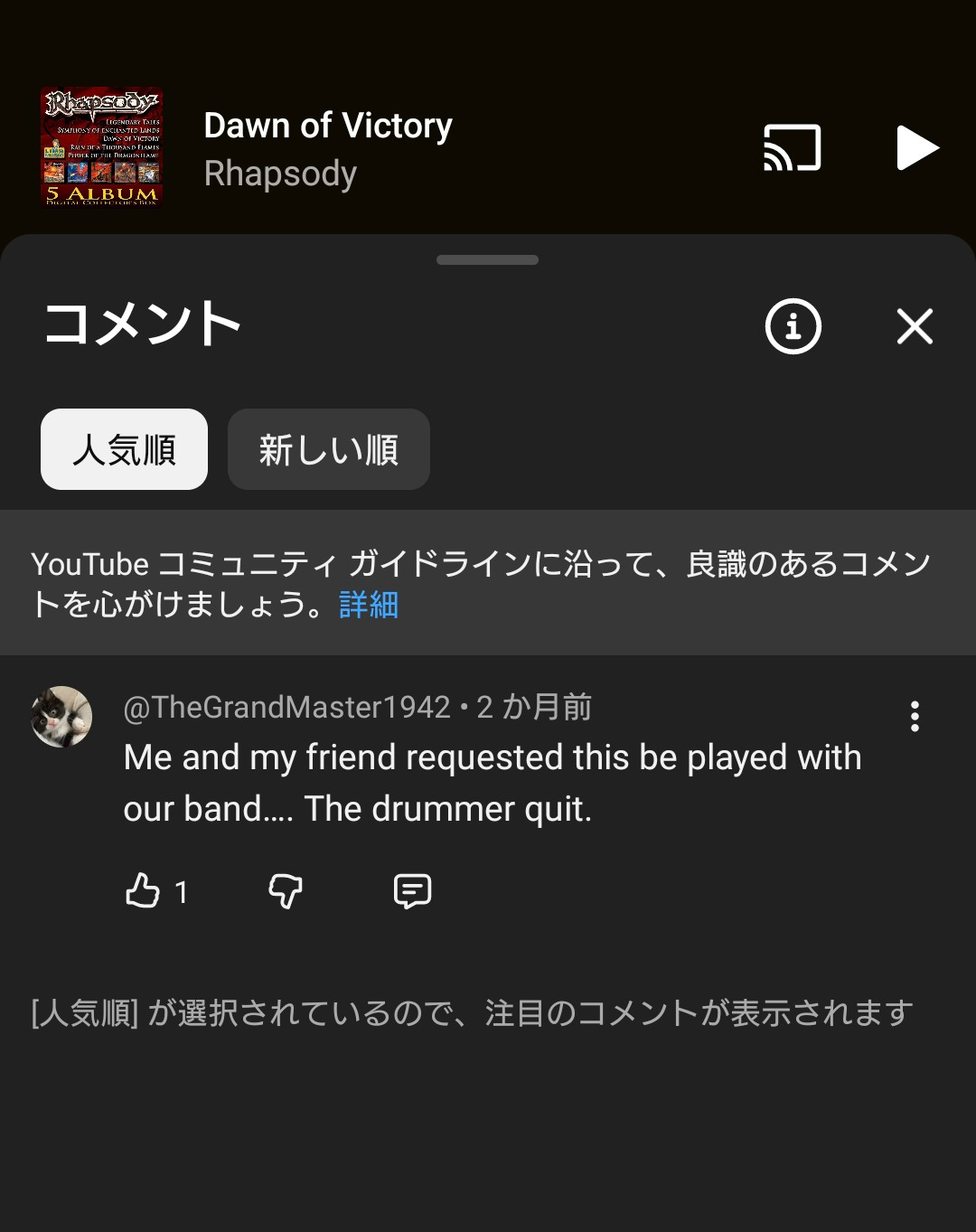Image resolution: width=976 pixels, height=1232 pixels.
Task: Reply to TheGrandMaster1942's comment
Action: (412, 891)
